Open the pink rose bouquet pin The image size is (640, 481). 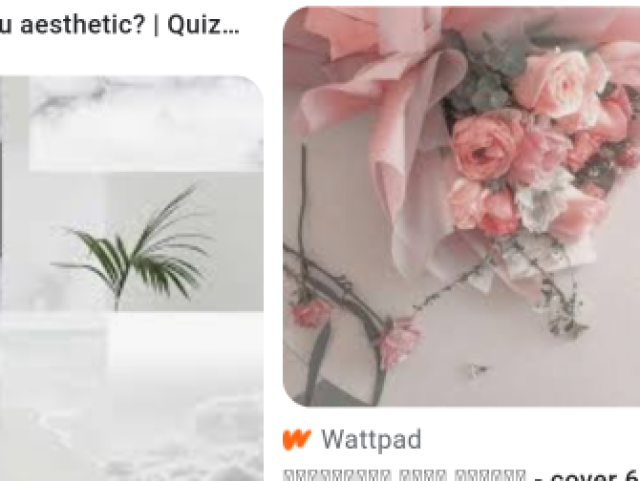461,205
